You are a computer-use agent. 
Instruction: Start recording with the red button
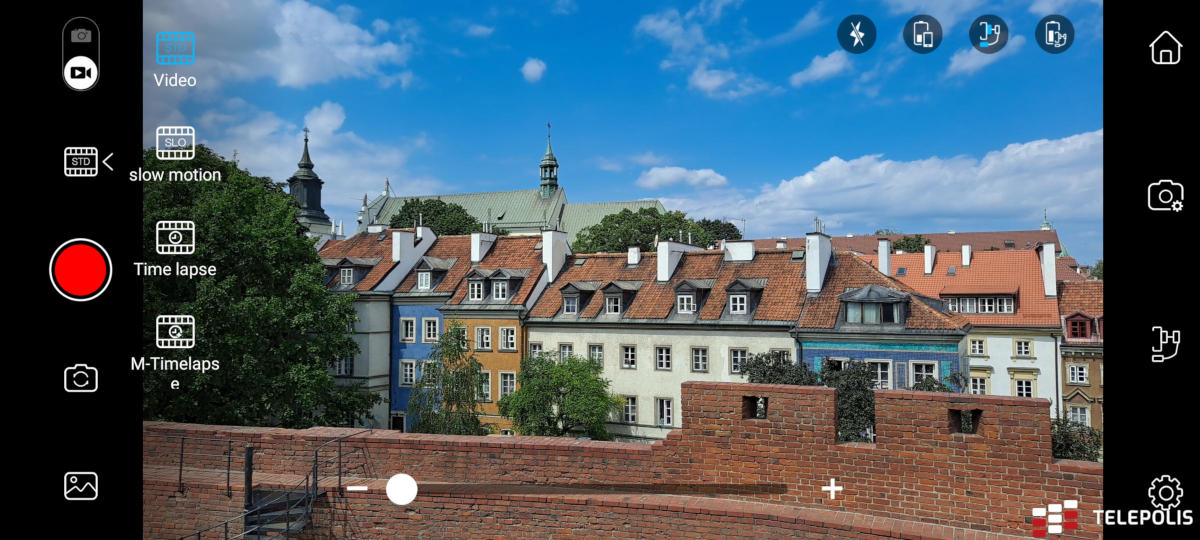(x=80, y=269)
